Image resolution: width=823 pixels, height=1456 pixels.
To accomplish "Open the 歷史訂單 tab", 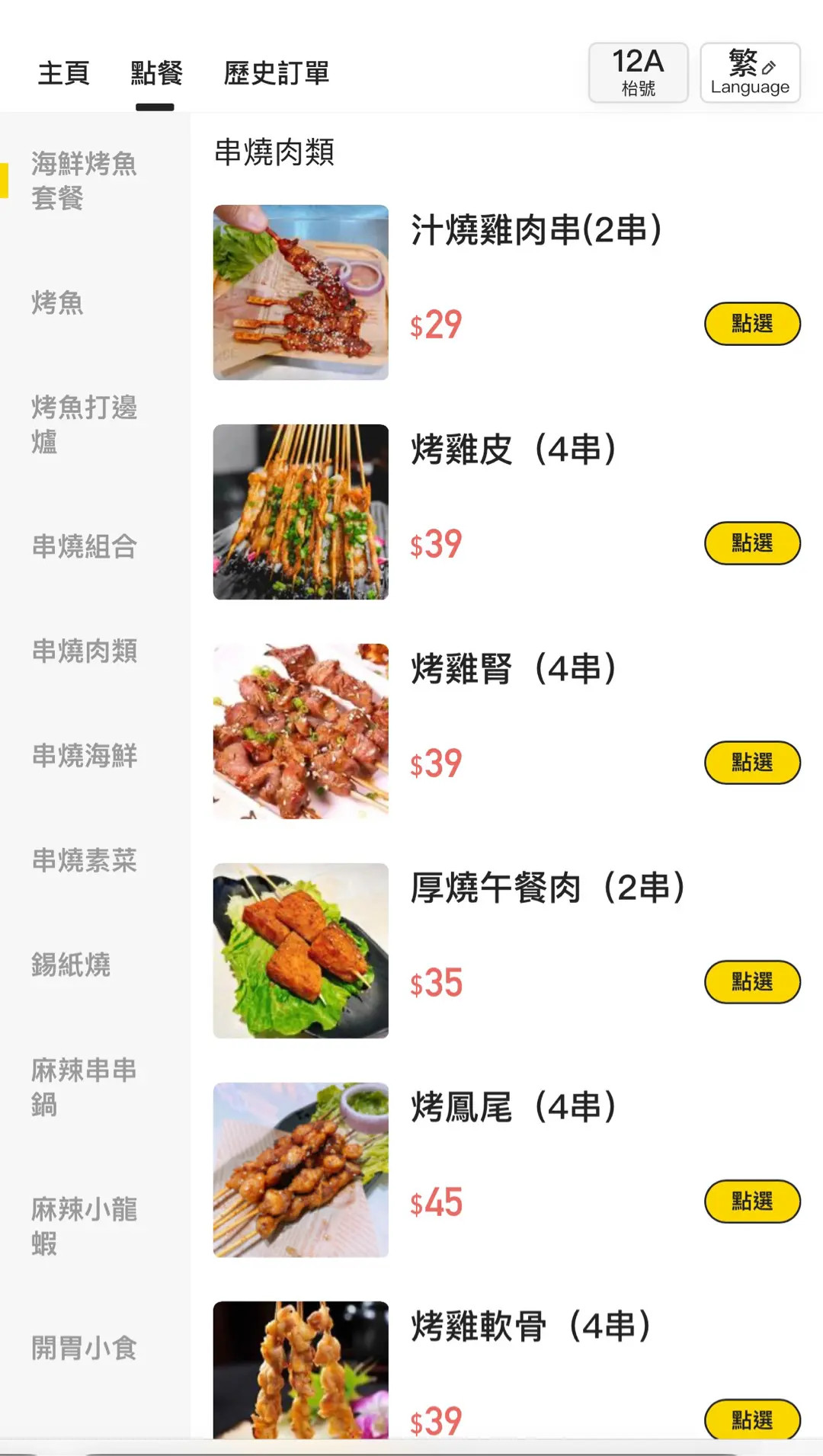I will point(276,73).
